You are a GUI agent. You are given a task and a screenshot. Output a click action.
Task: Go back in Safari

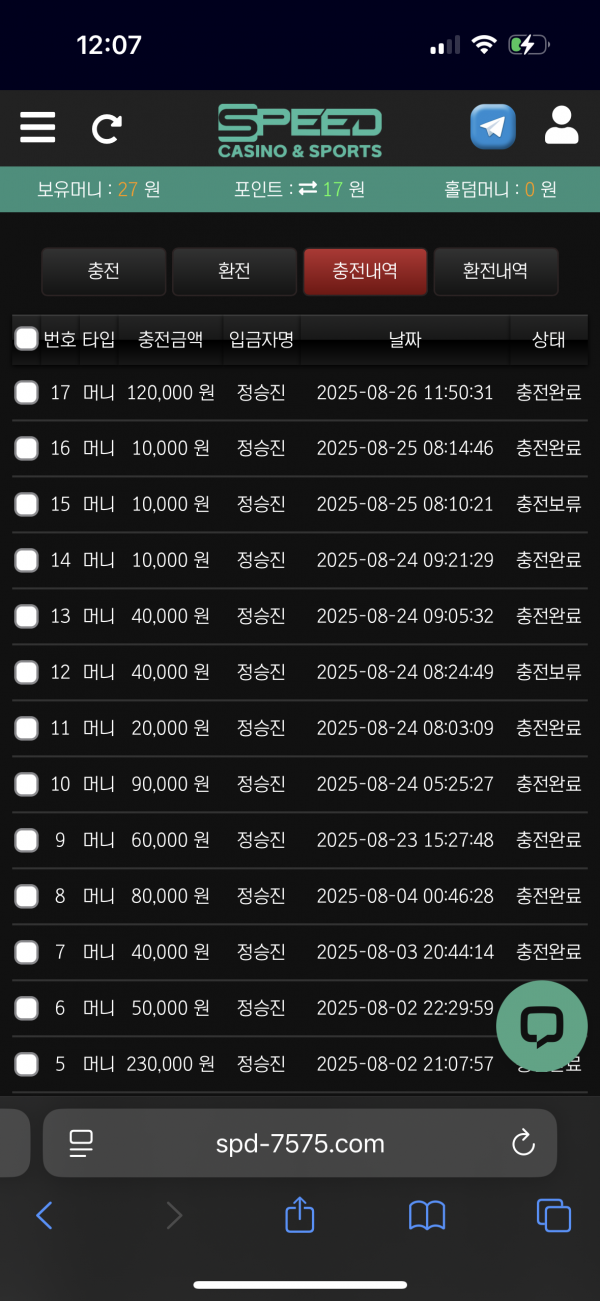44,1215
